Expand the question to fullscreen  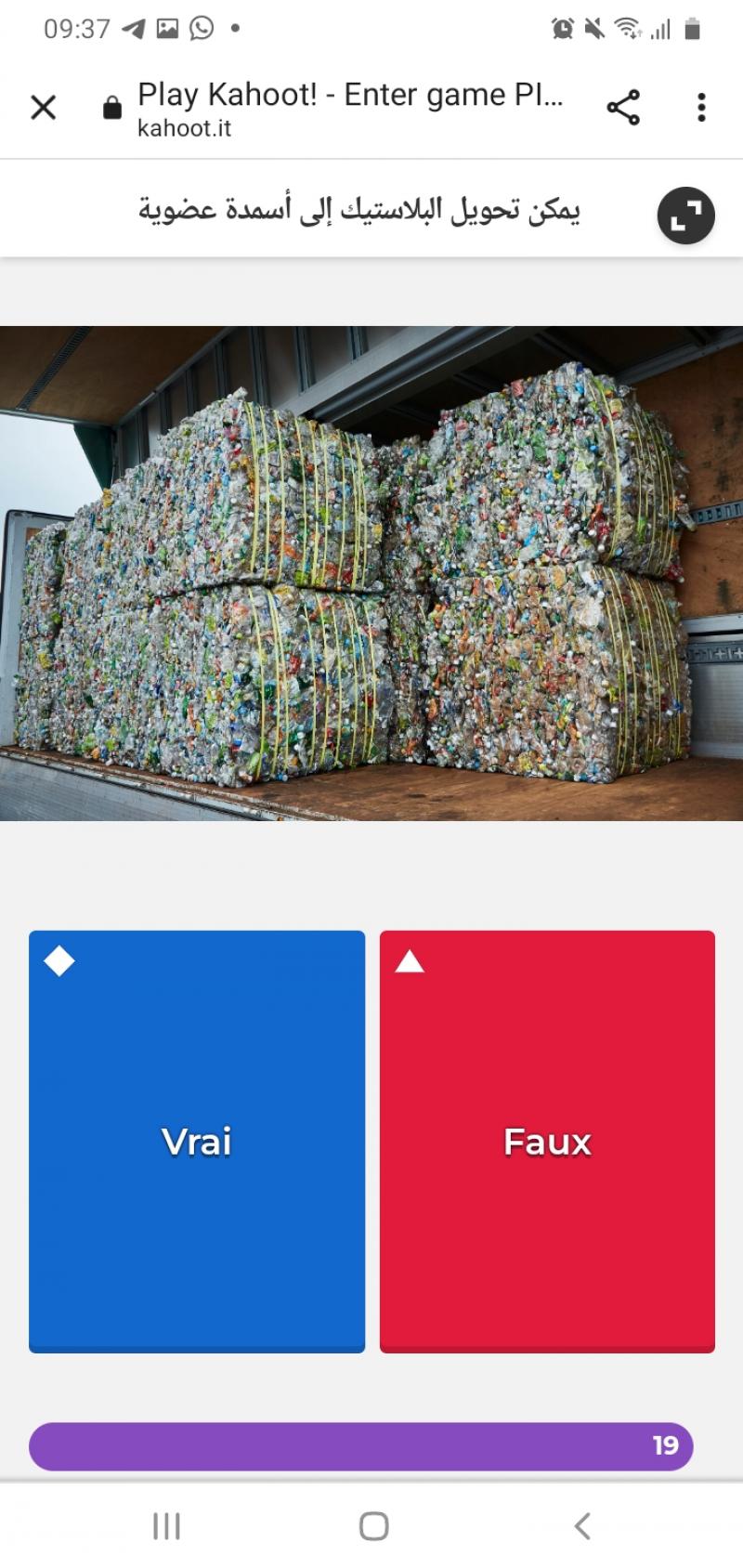pyautogui.click(x=685, y=216)
